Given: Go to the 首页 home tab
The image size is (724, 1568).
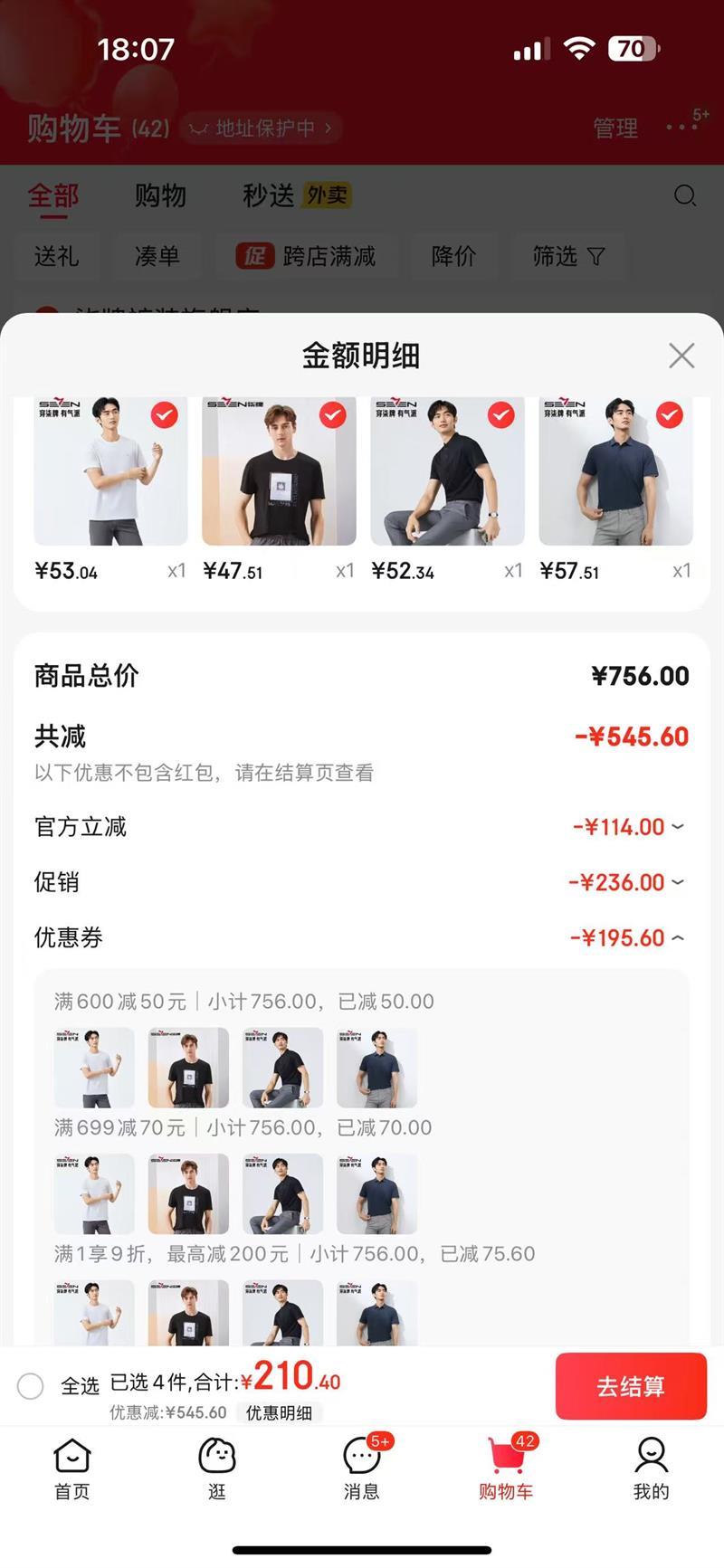Looking at the screenshot, I should click(72, 1469).
